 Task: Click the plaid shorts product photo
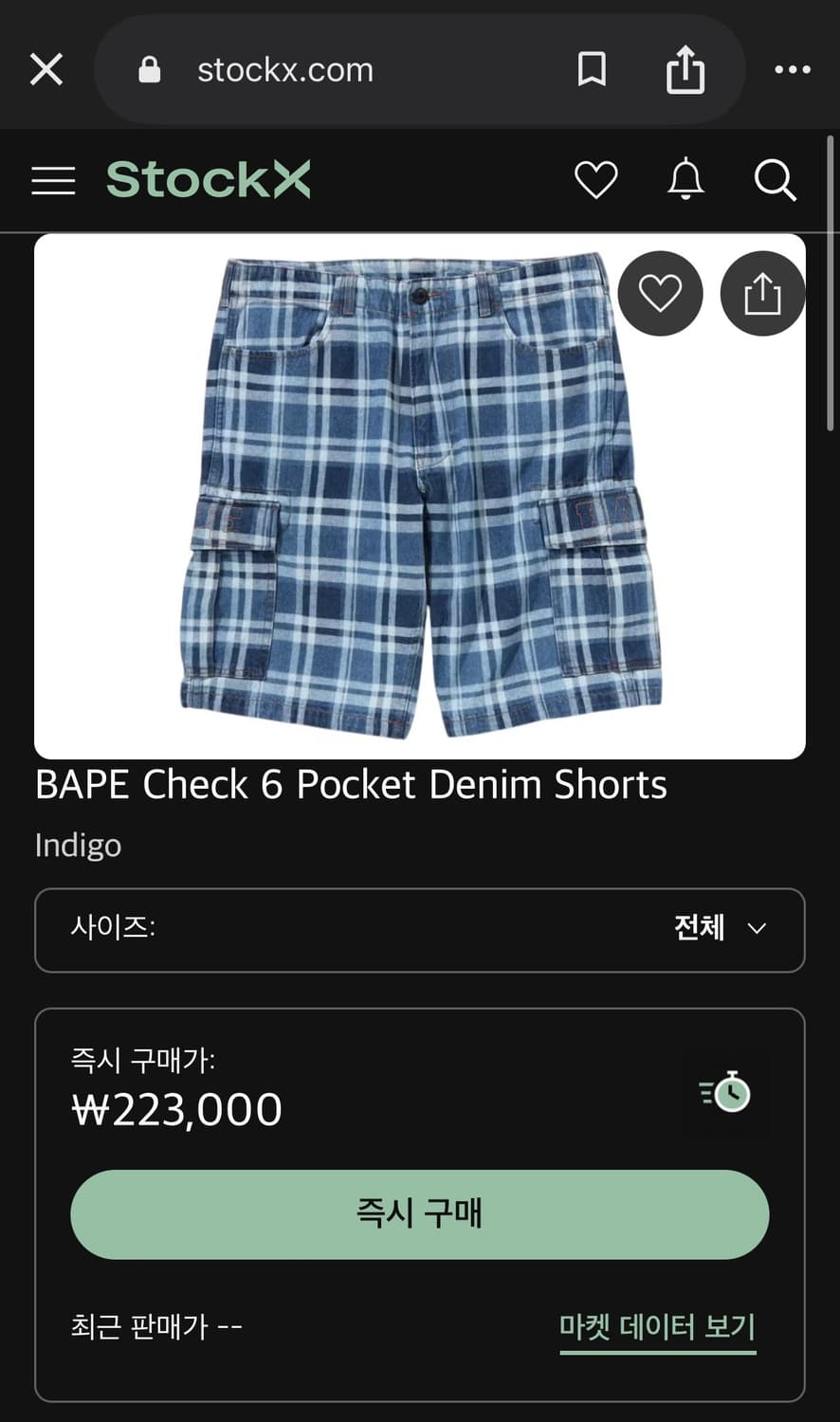pyautogui.click(x=420, y=493)
